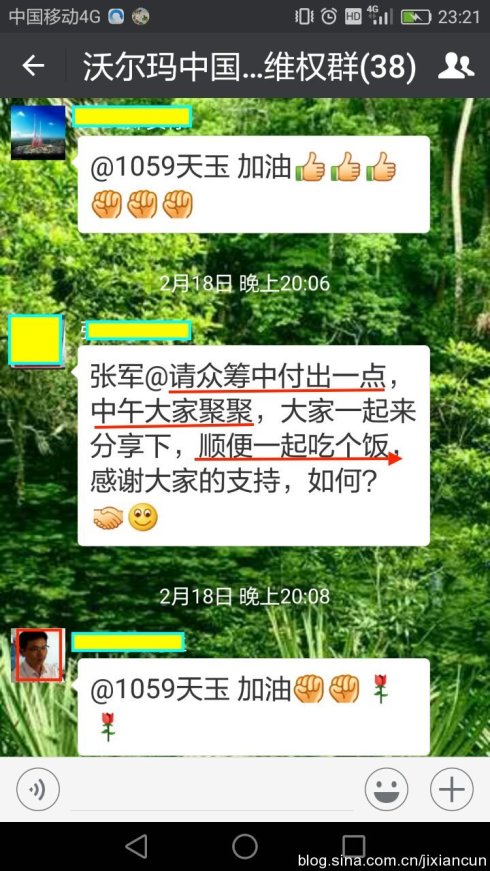Open recent apps from navigation bar

click(353, 846)
